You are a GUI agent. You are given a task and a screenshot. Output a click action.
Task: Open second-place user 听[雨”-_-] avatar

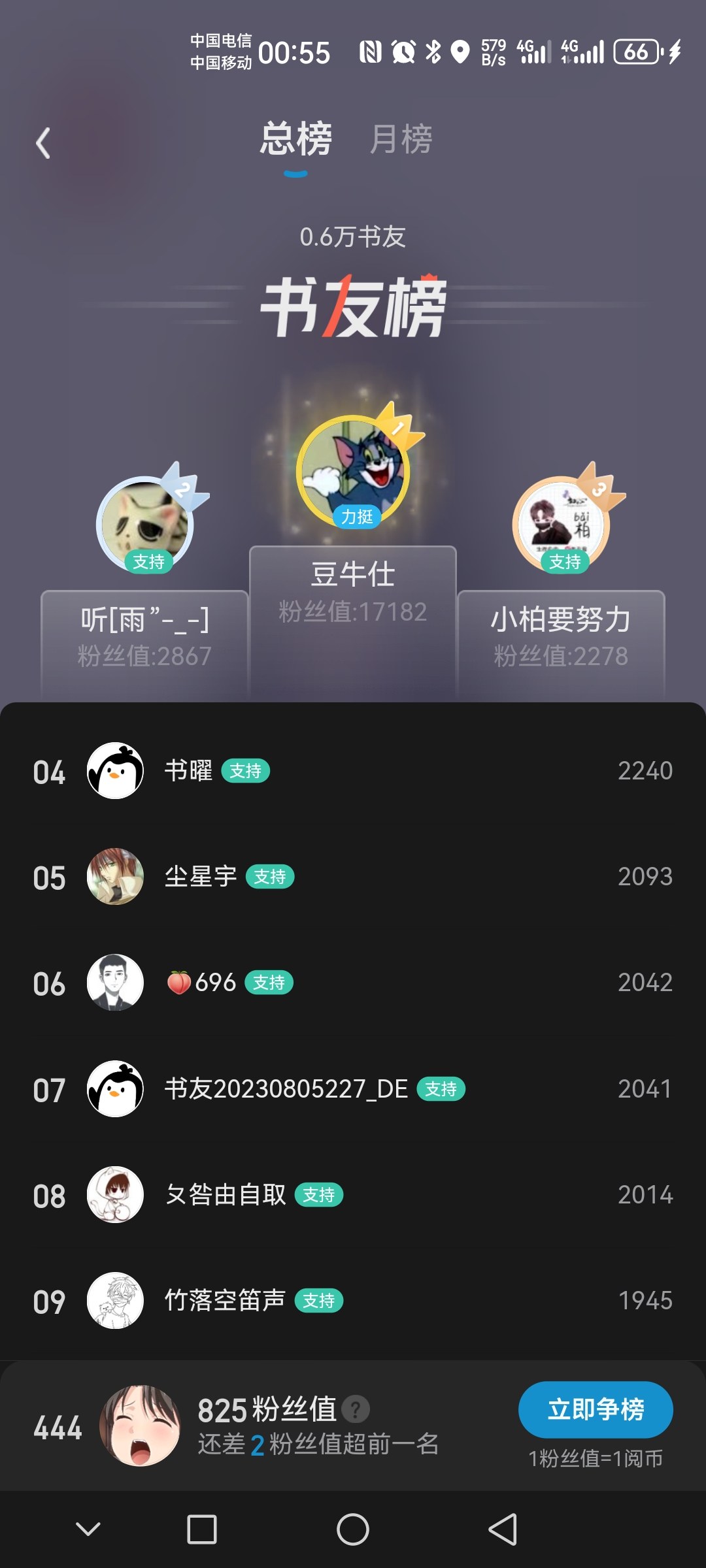pyautogui.click(x=144, y=525)
